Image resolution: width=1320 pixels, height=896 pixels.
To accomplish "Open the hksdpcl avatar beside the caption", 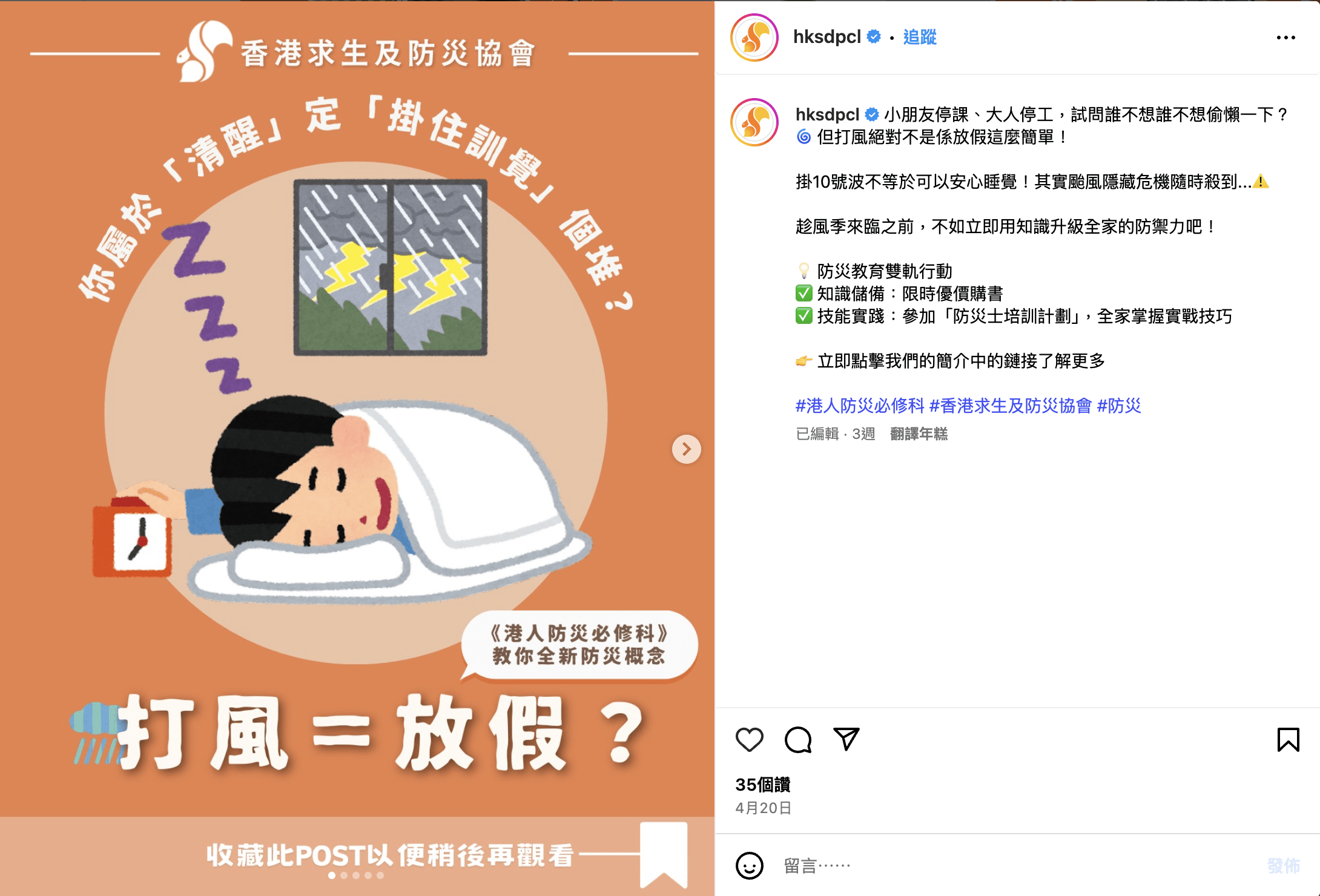I will (754, 122).
